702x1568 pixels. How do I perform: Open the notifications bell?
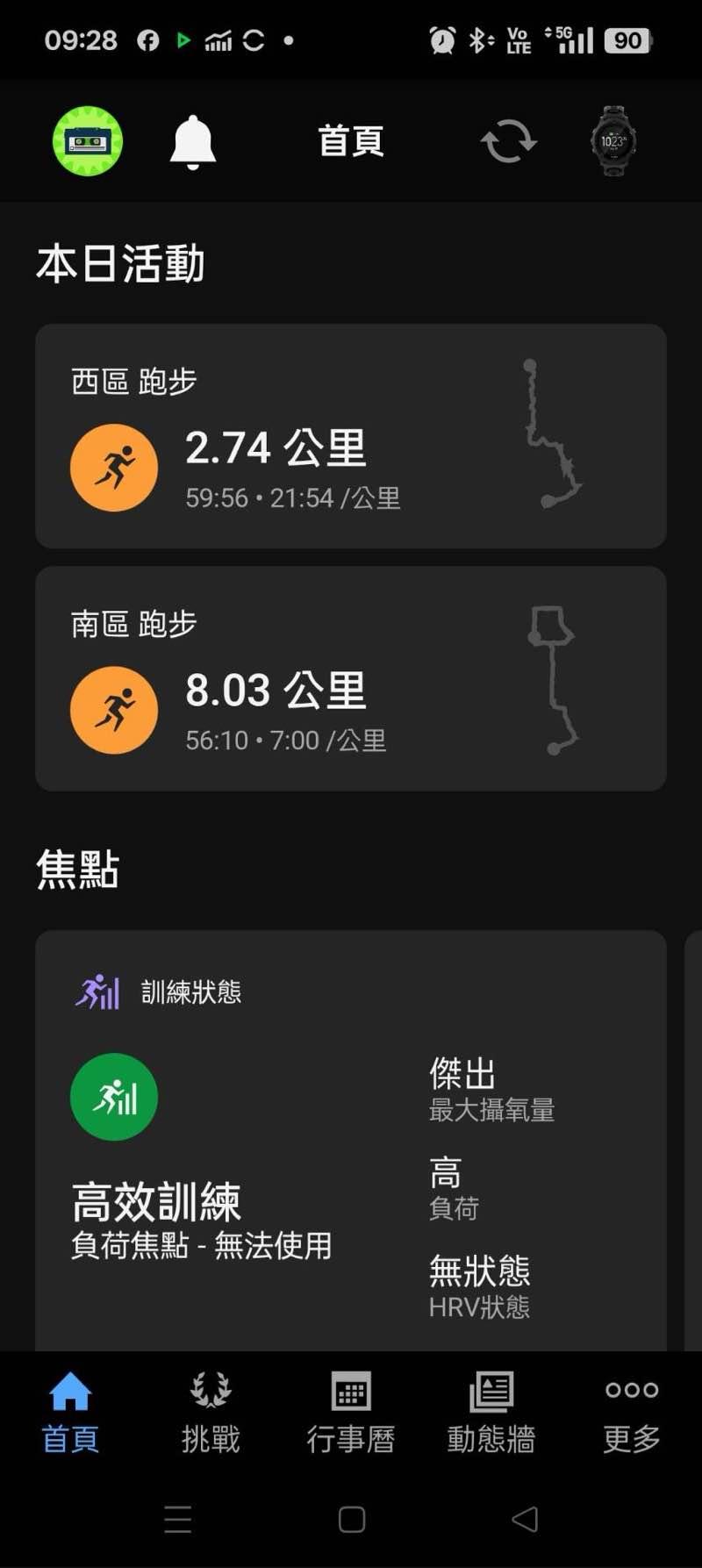point(192,141)
